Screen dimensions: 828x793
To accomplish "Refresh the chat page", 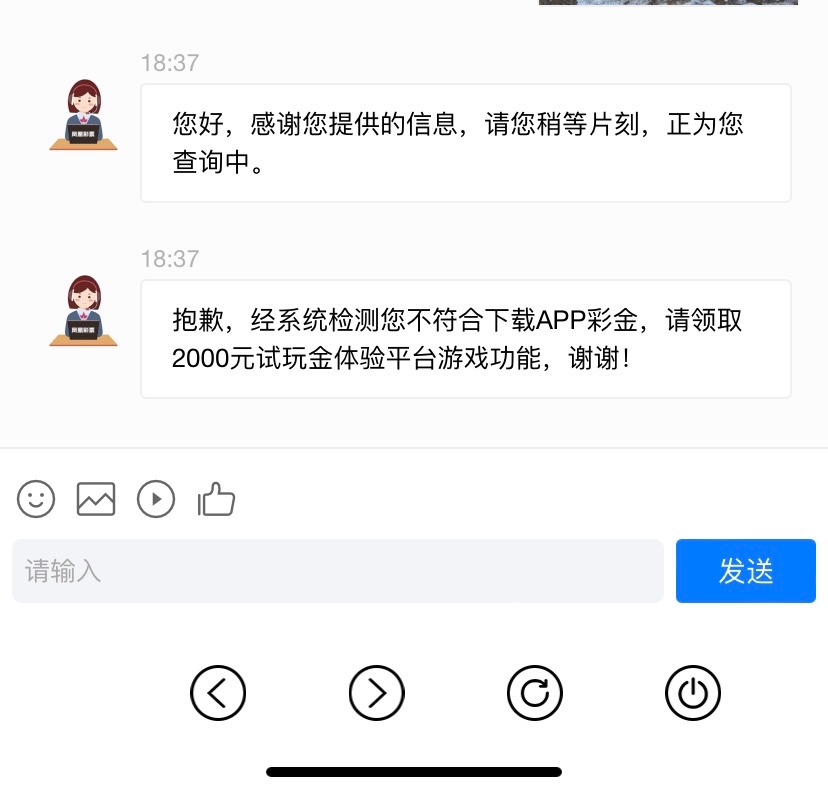I will click(x=535, y=692).
